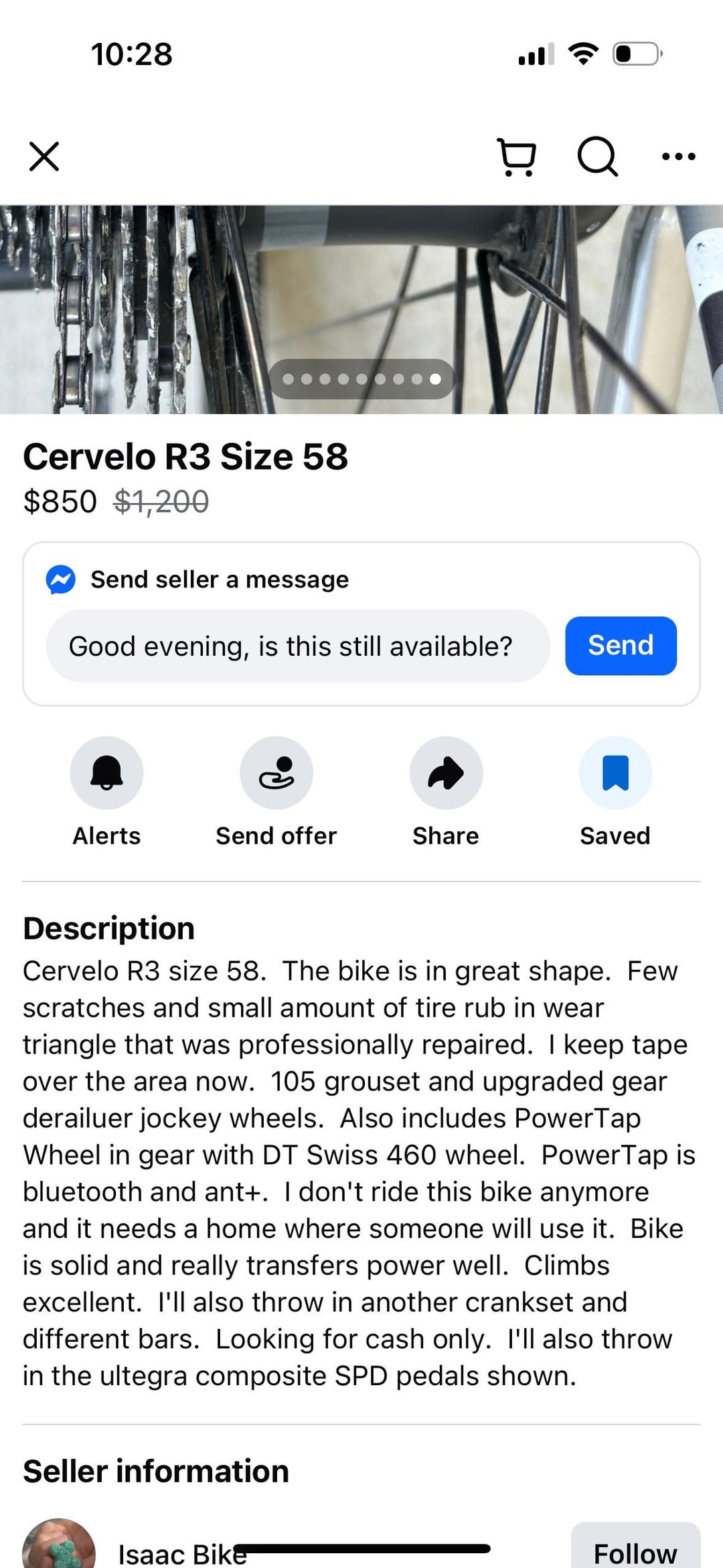723x1568 pixels.
Task: Toggle the Saved bookmark
Action: coord(615,774)
